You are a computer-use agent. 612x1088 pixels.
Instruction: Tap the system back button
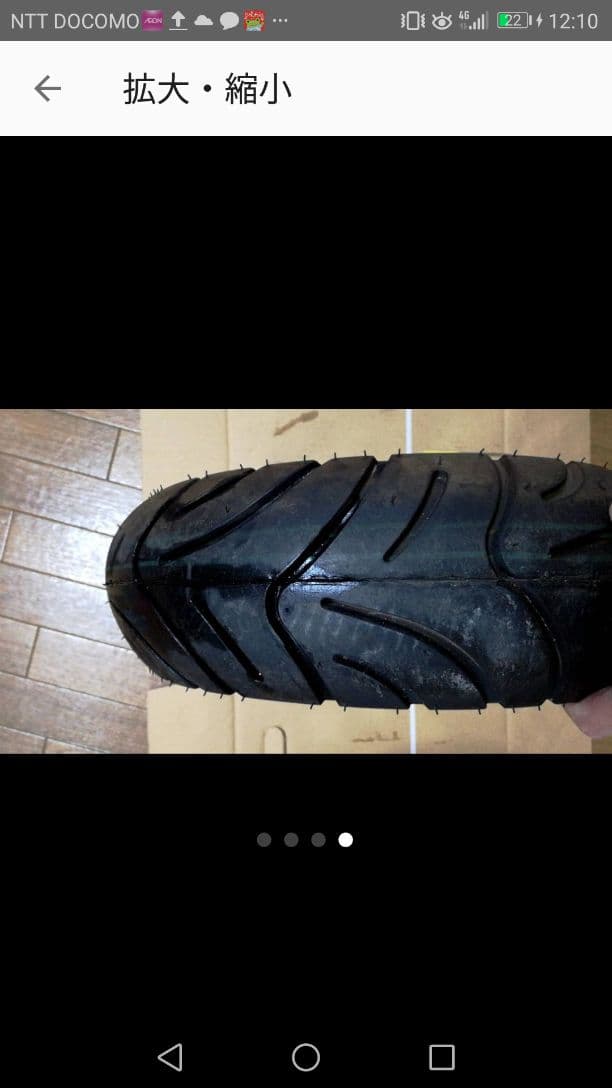[170, 1057]
